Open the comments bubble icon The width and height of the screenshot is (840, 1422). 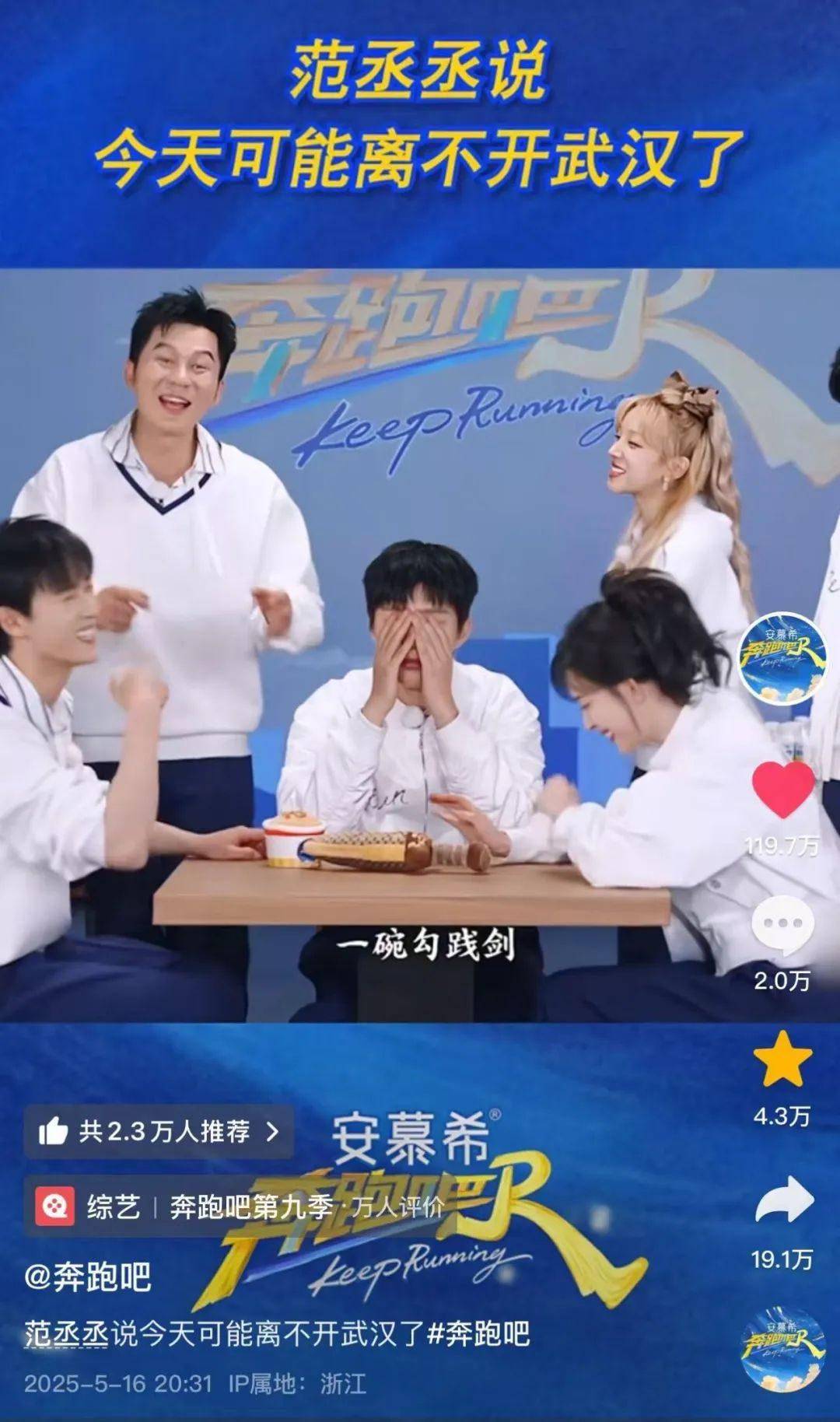pyautogui.click(x=782, y=926)
